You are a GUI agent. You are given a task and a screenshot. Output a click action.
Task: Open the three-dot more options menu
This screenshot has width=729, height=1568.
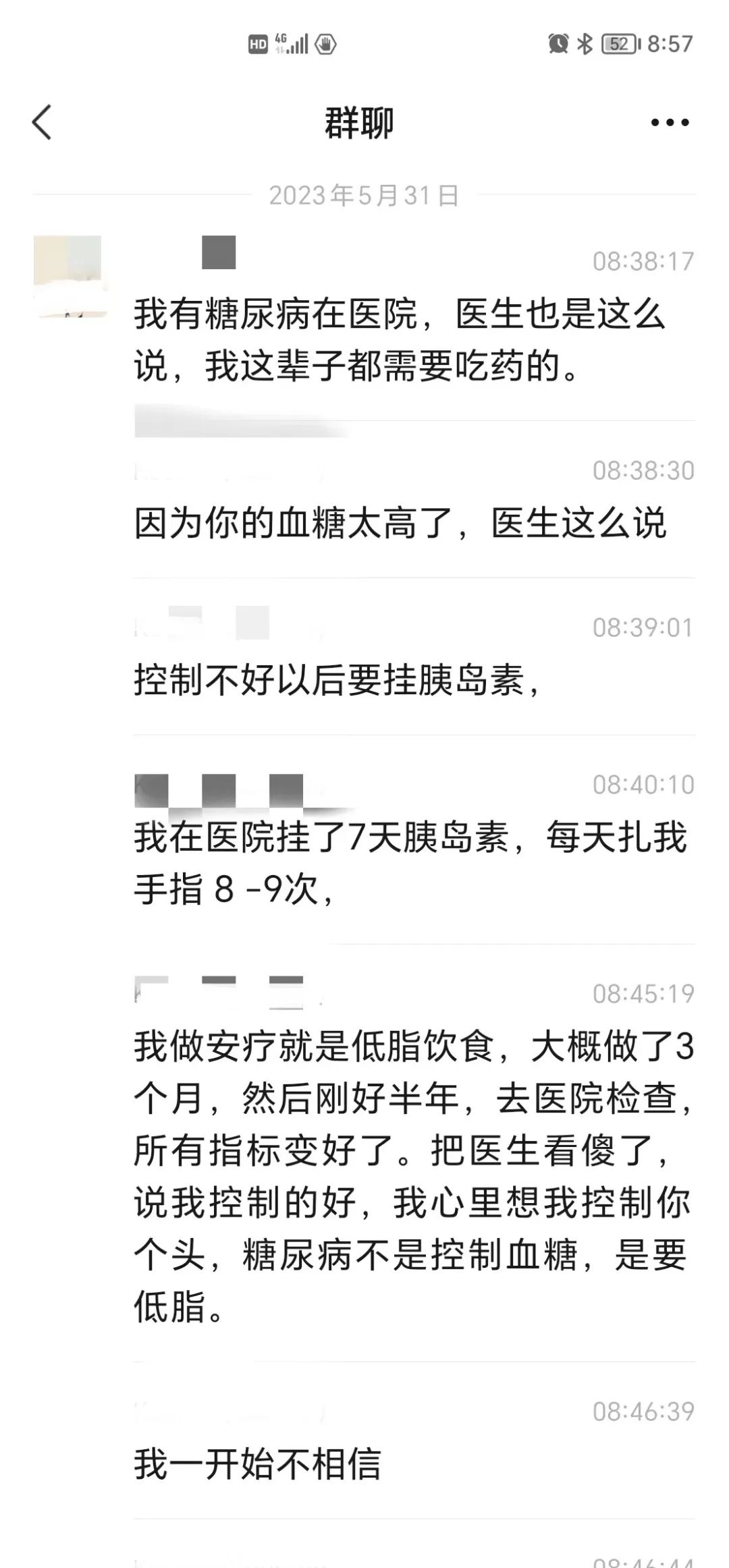[669, 123]
